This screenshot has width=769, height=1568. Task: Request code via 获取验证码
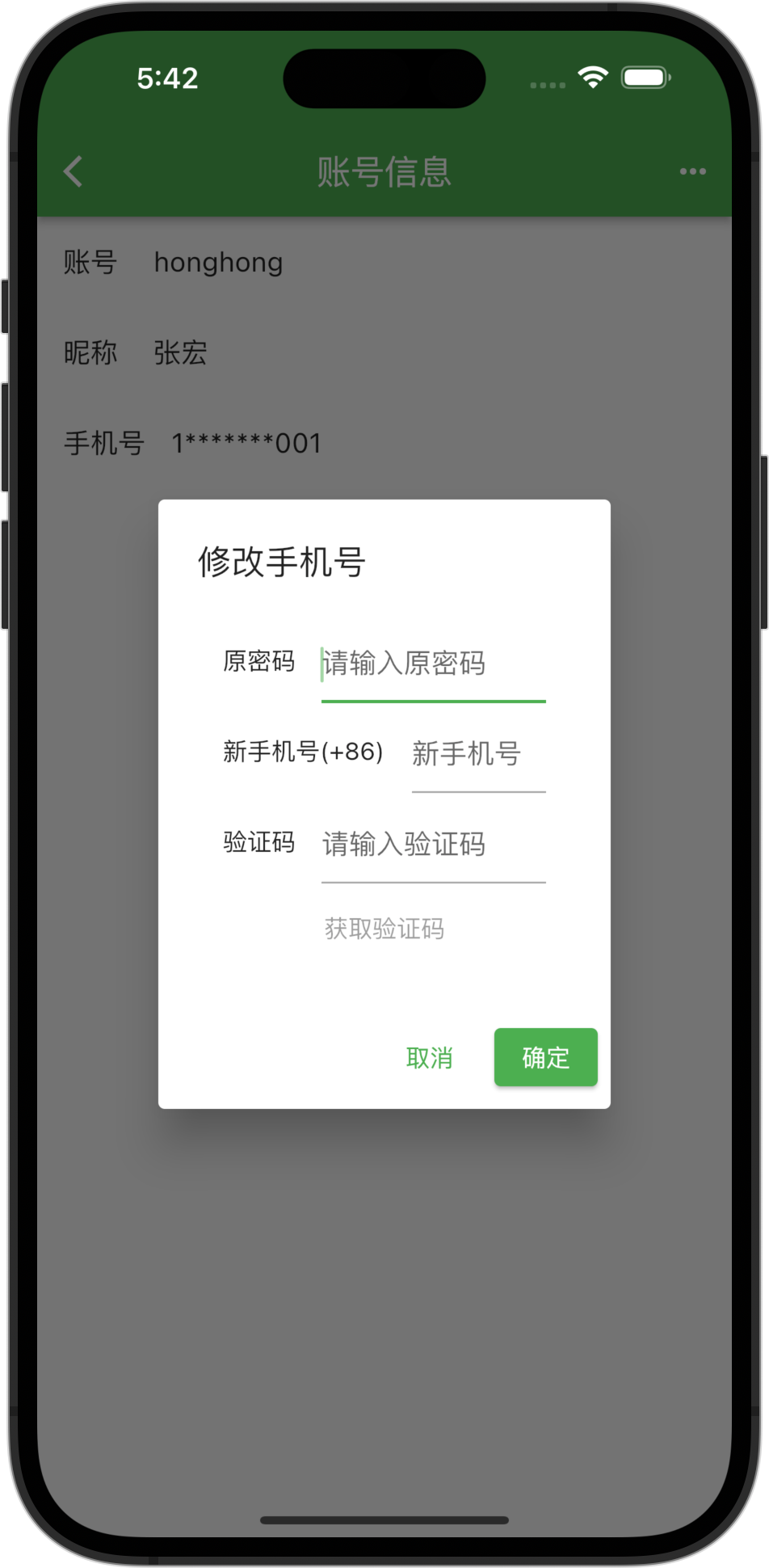click(x=384, y=929)
